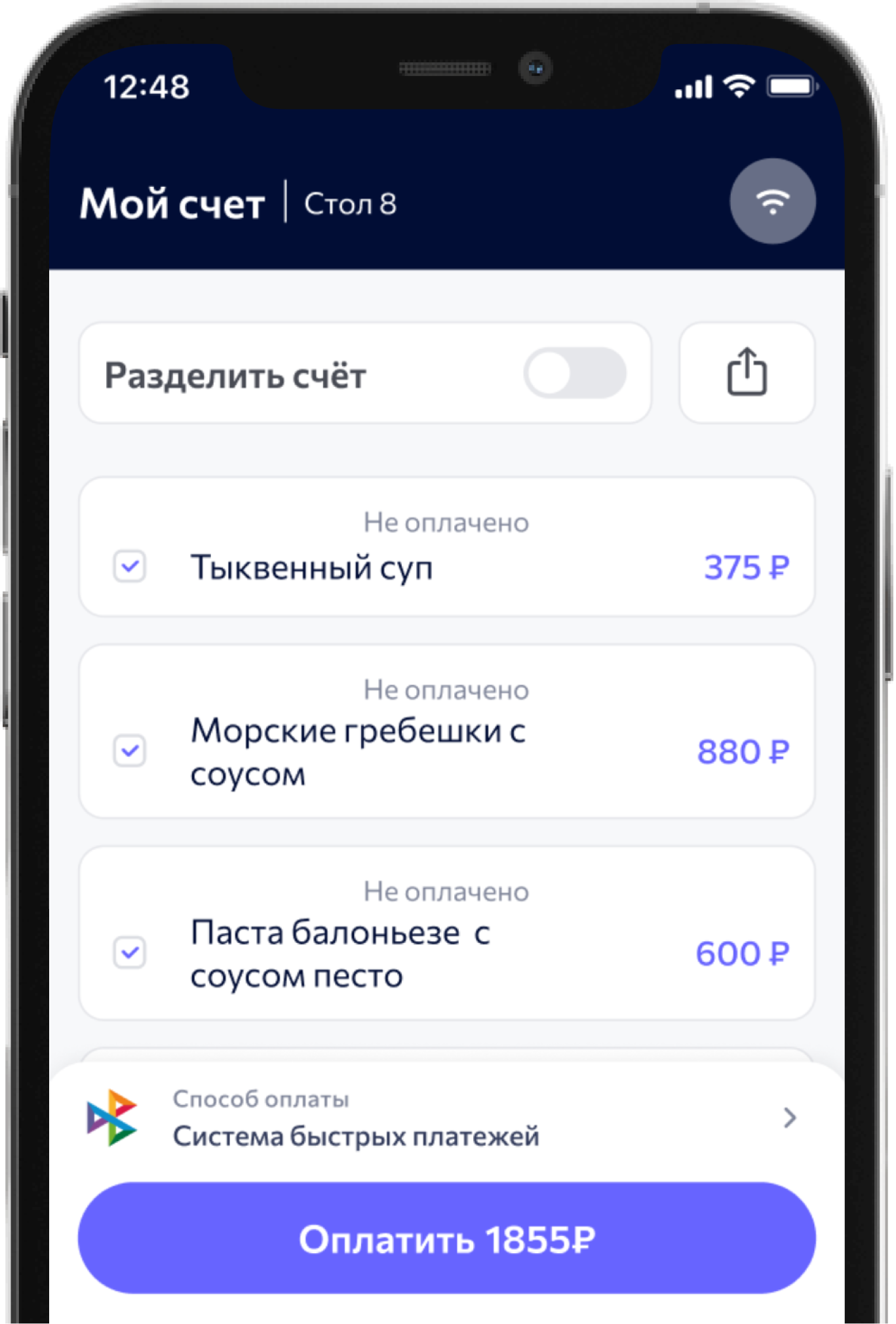
Task: Share the bill via share icon
Action: tap(747, 372)
